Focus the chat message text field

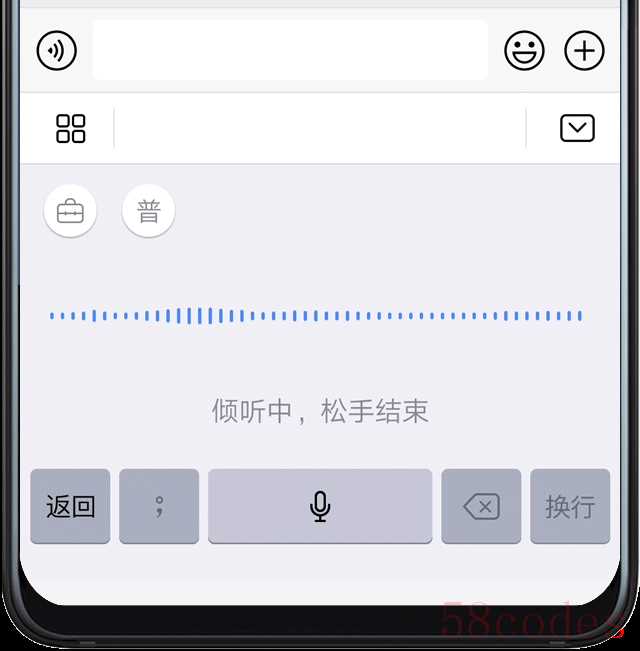click(x=290, y=50)
